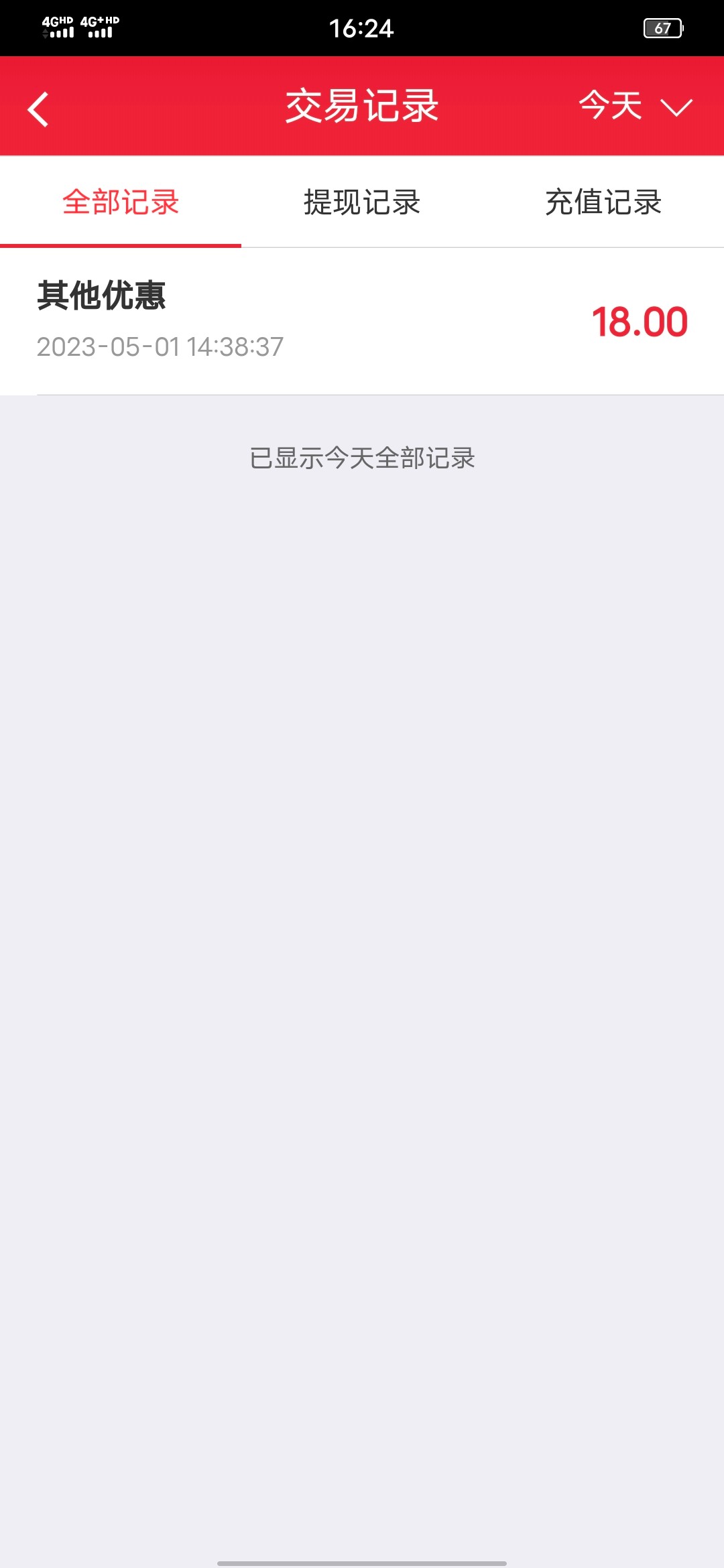Expand the 今天 date filter dropdown
Screen dimensions: 724x1568
(x=634, y=107)
